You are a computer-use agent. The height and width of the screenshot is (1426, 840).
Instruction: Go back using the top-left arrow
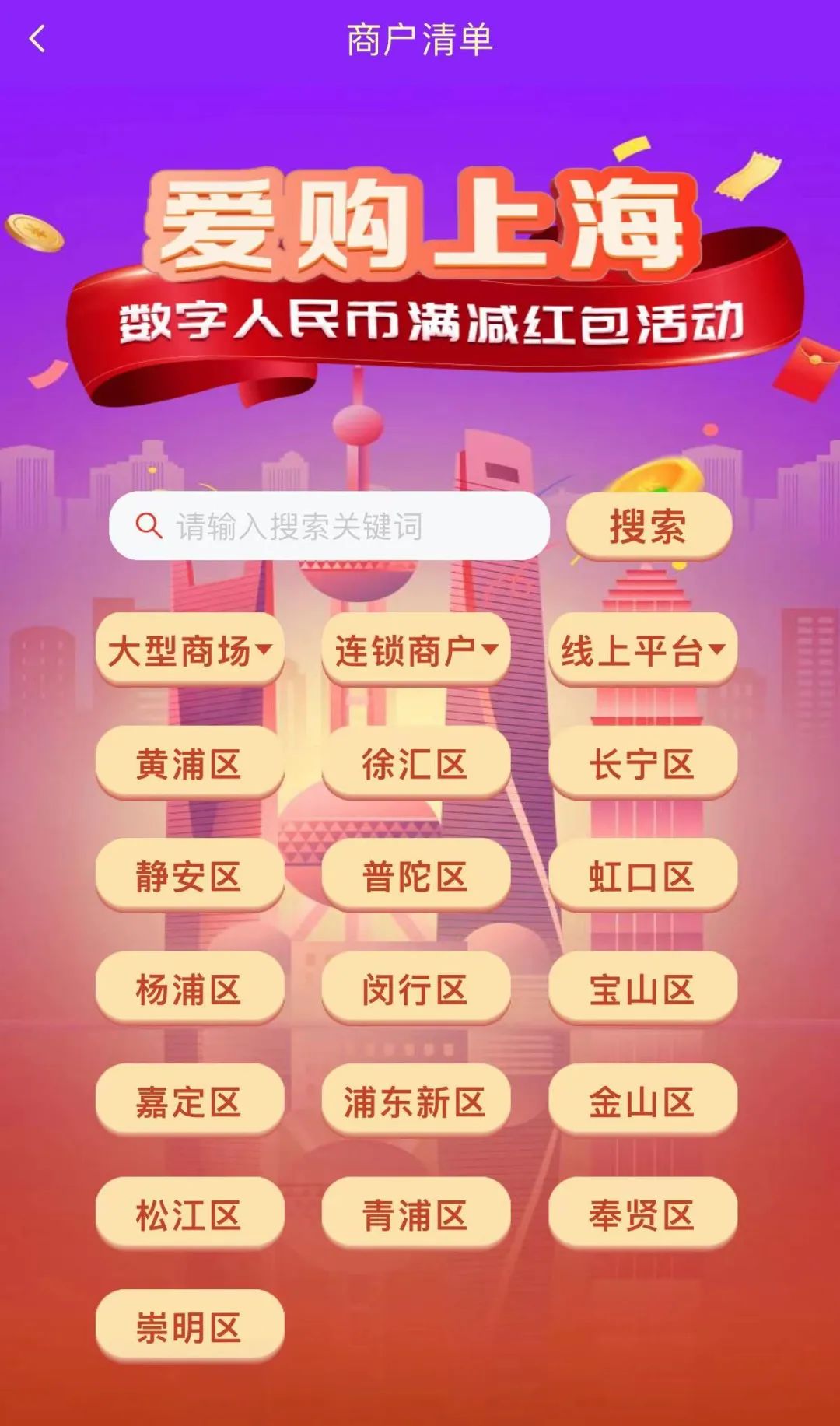[x=37, y=39]
